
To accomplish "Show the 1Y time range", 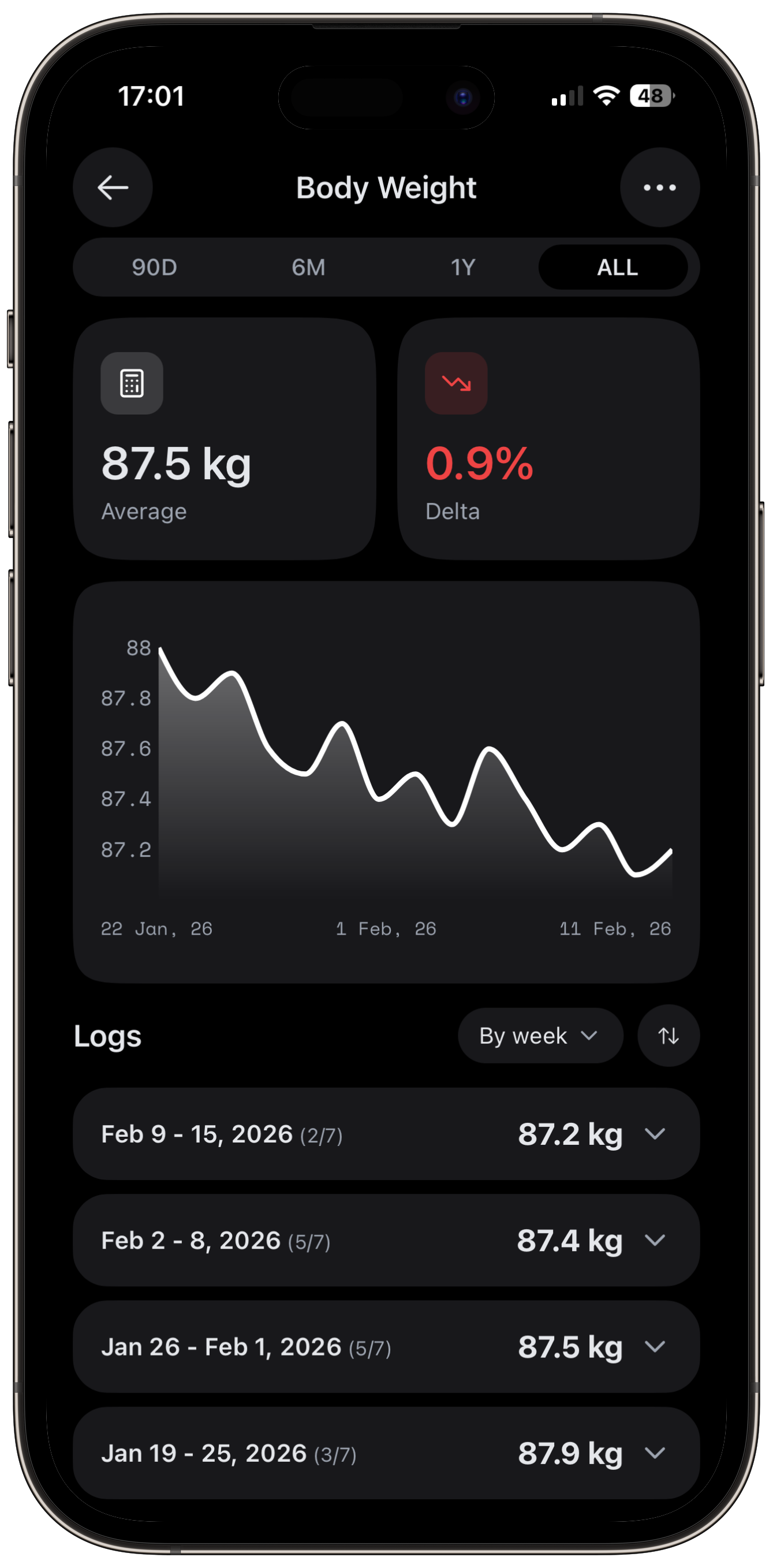I will coord(462,267).
